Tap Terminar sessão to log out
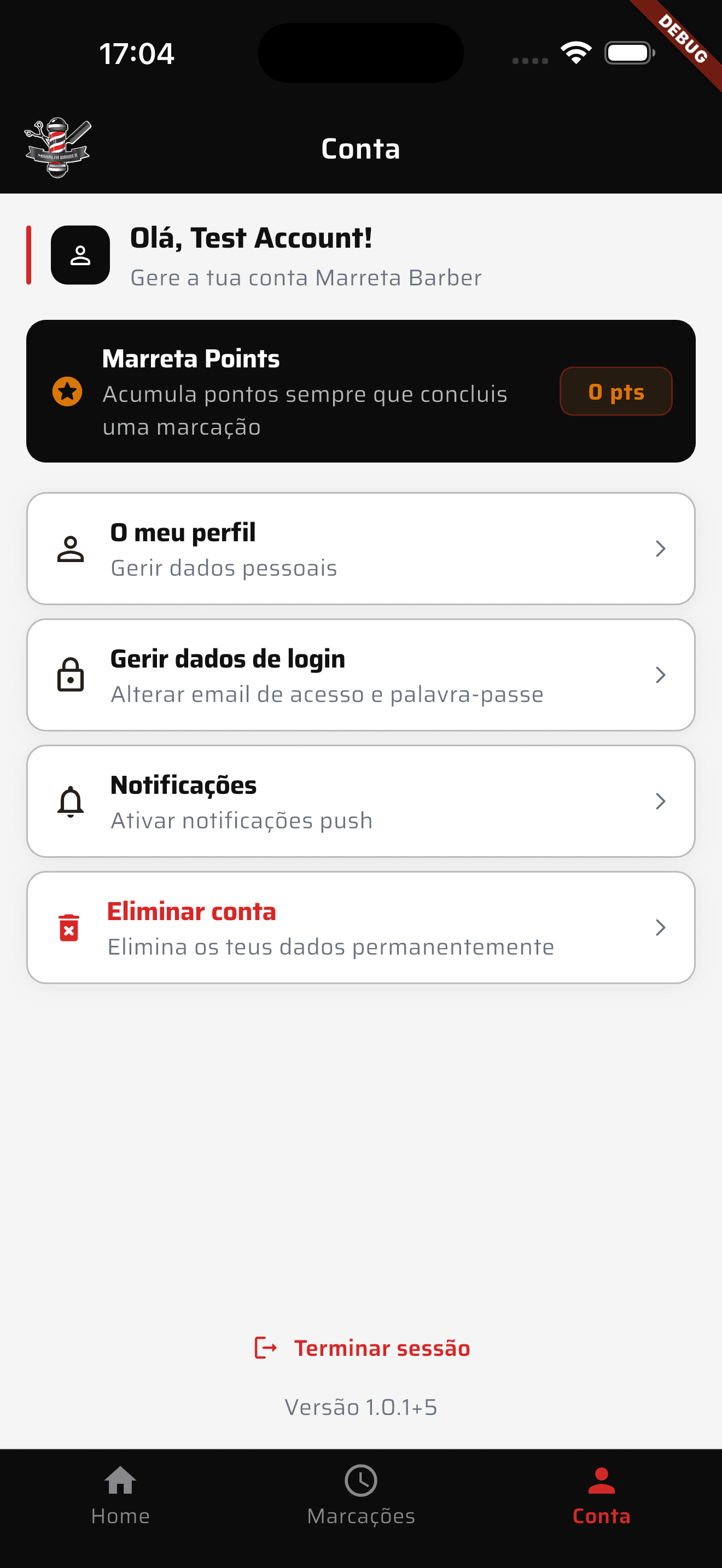Viewport: 722px width, 1568px height. click(381, 1347)
